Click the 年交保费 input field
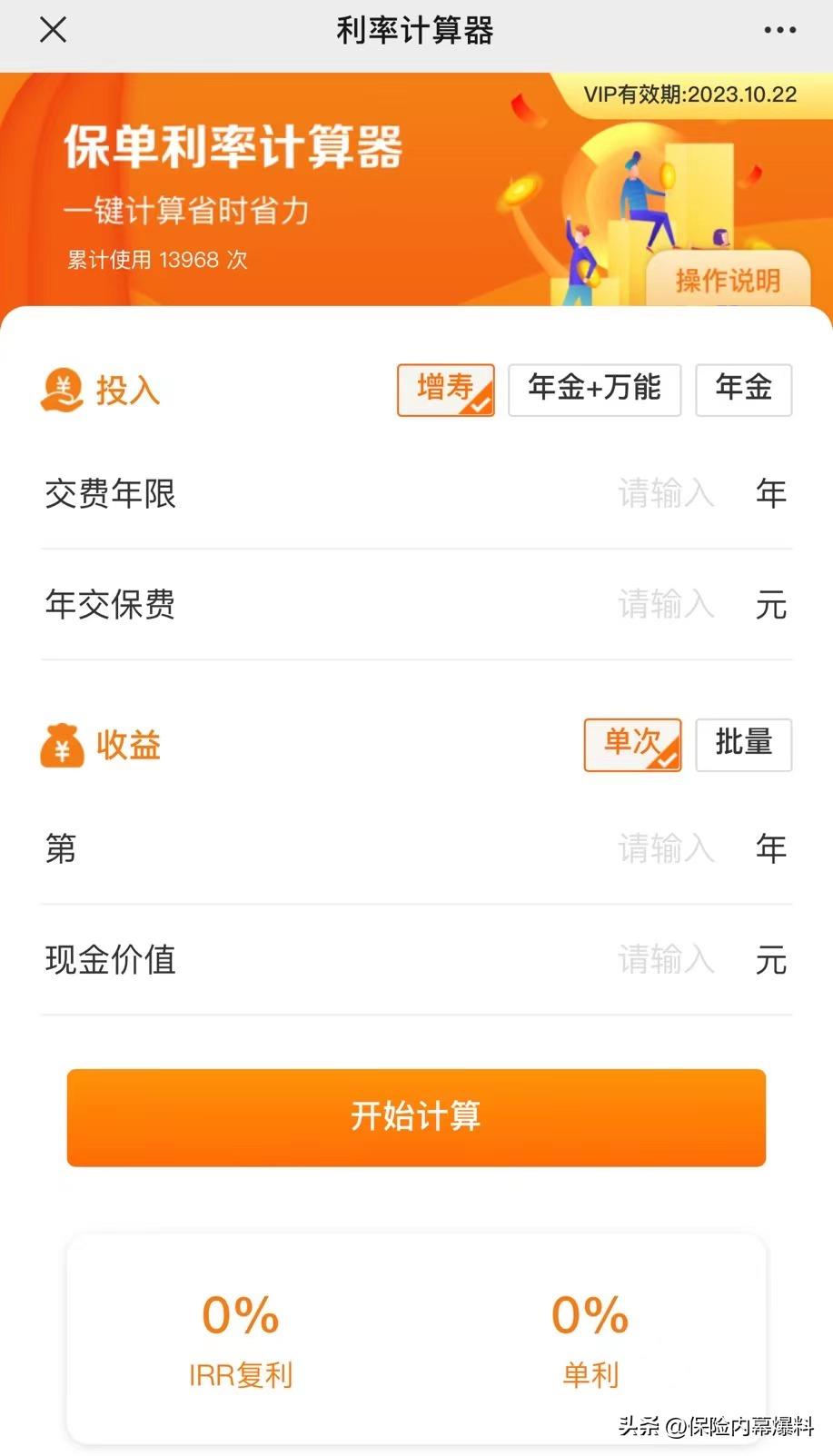 click(x=666, y=605)
